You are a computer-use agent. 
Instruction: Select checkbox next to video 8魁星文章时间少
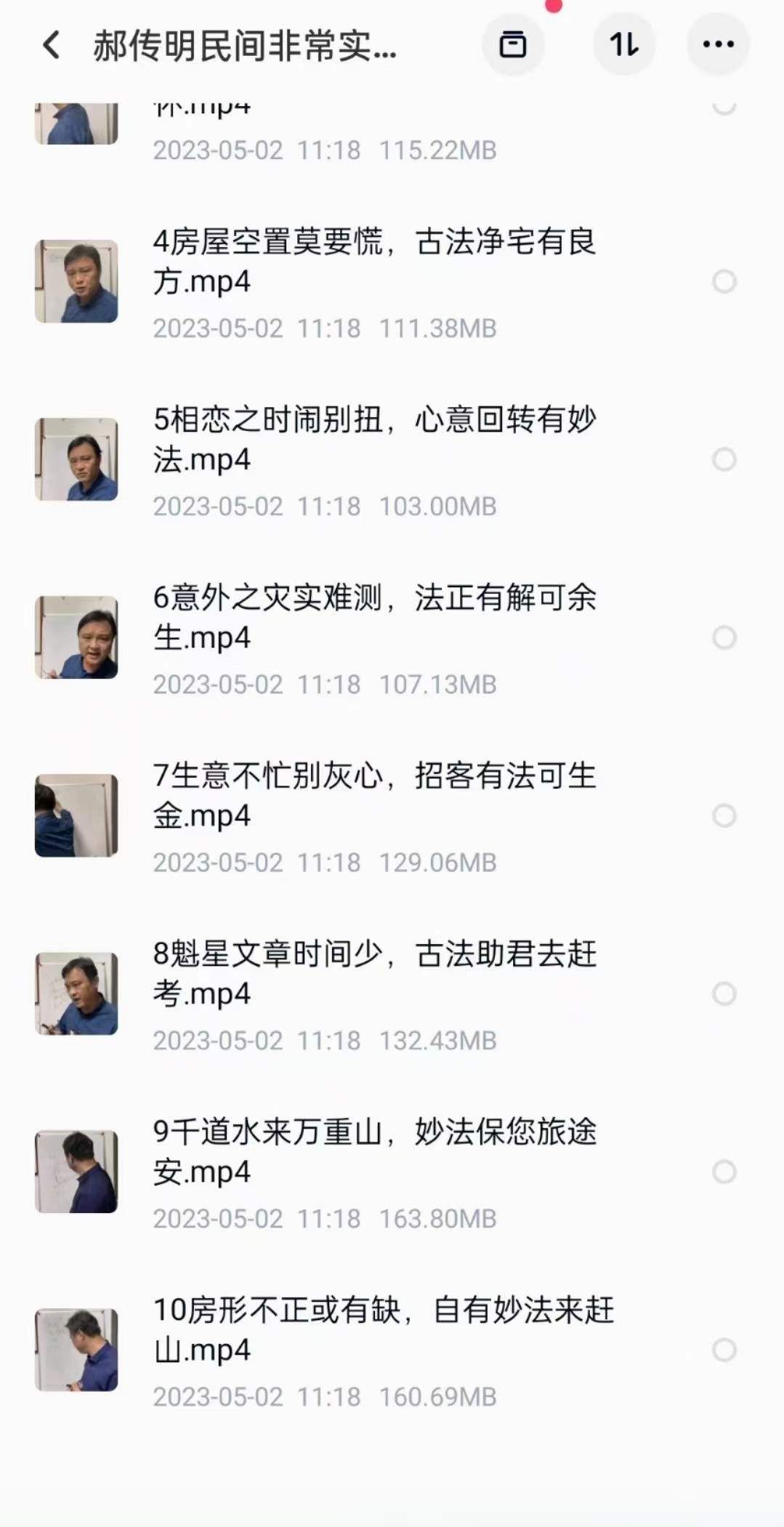pos(724,994)
